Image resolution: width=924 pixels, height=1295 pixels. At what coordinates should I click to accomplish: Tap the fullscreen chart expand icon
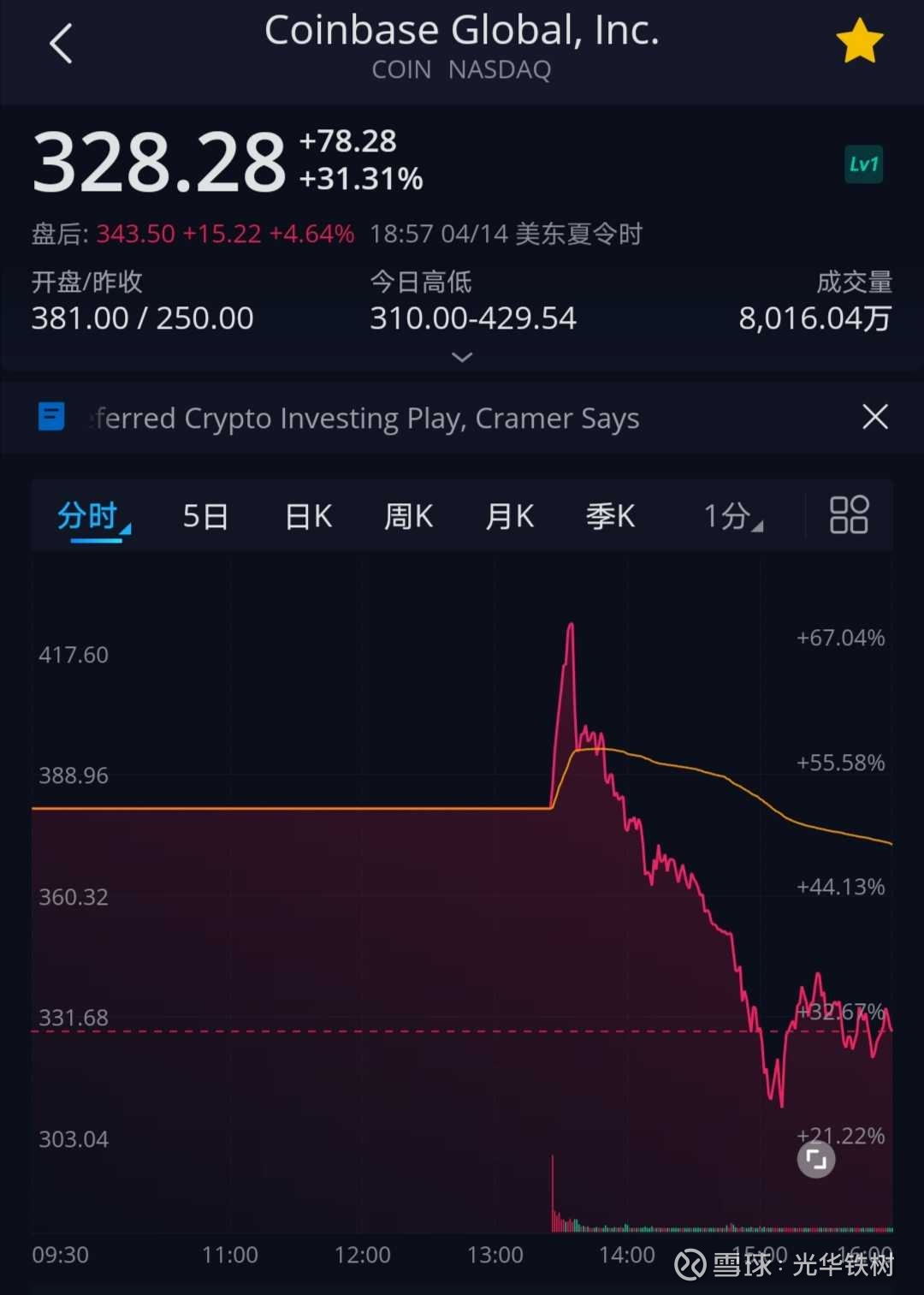coord(815,1160)
